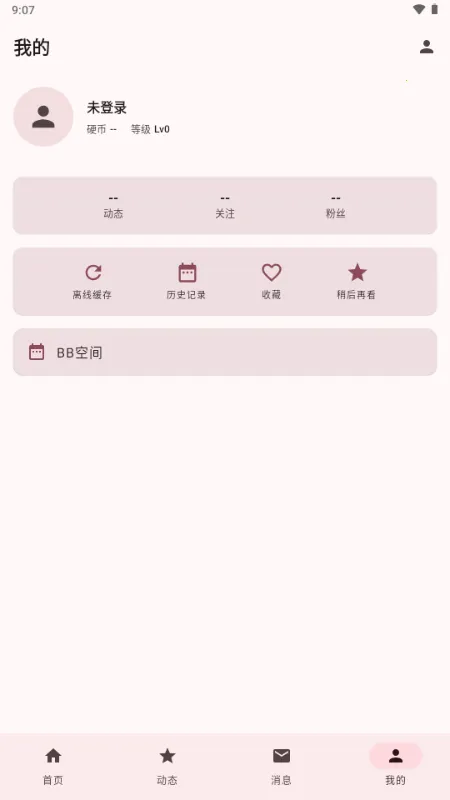View the 关注 following list
The width and height of the screenshot is (450, 800).
coord(224,206)
